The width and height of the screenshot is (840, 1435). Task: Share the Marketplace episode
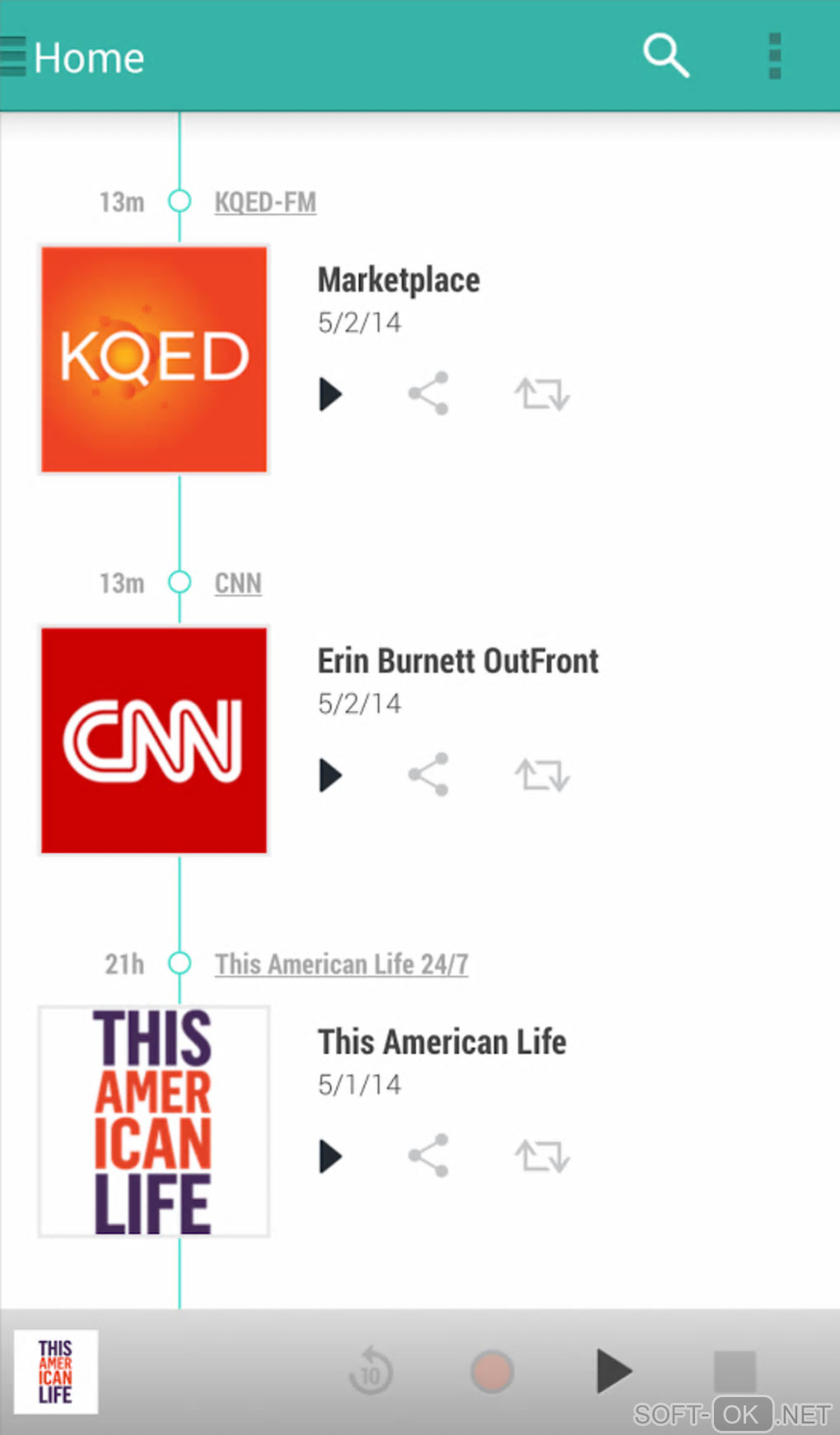tap(428, 394)
